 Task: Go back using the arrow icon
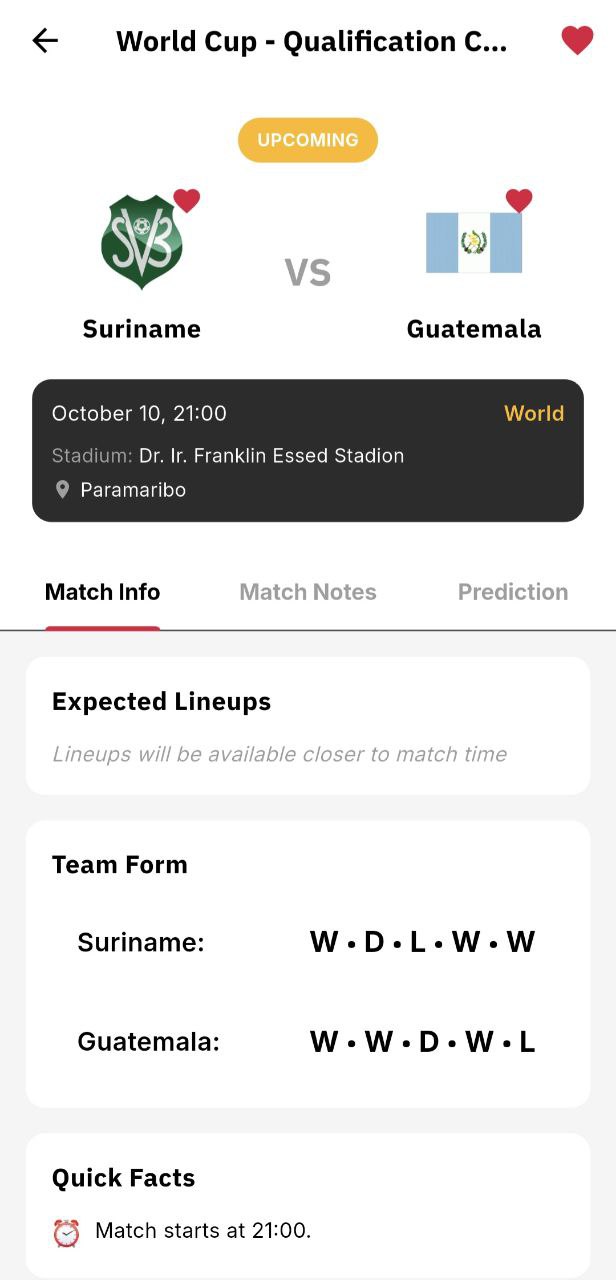click(x=45, y=41)
